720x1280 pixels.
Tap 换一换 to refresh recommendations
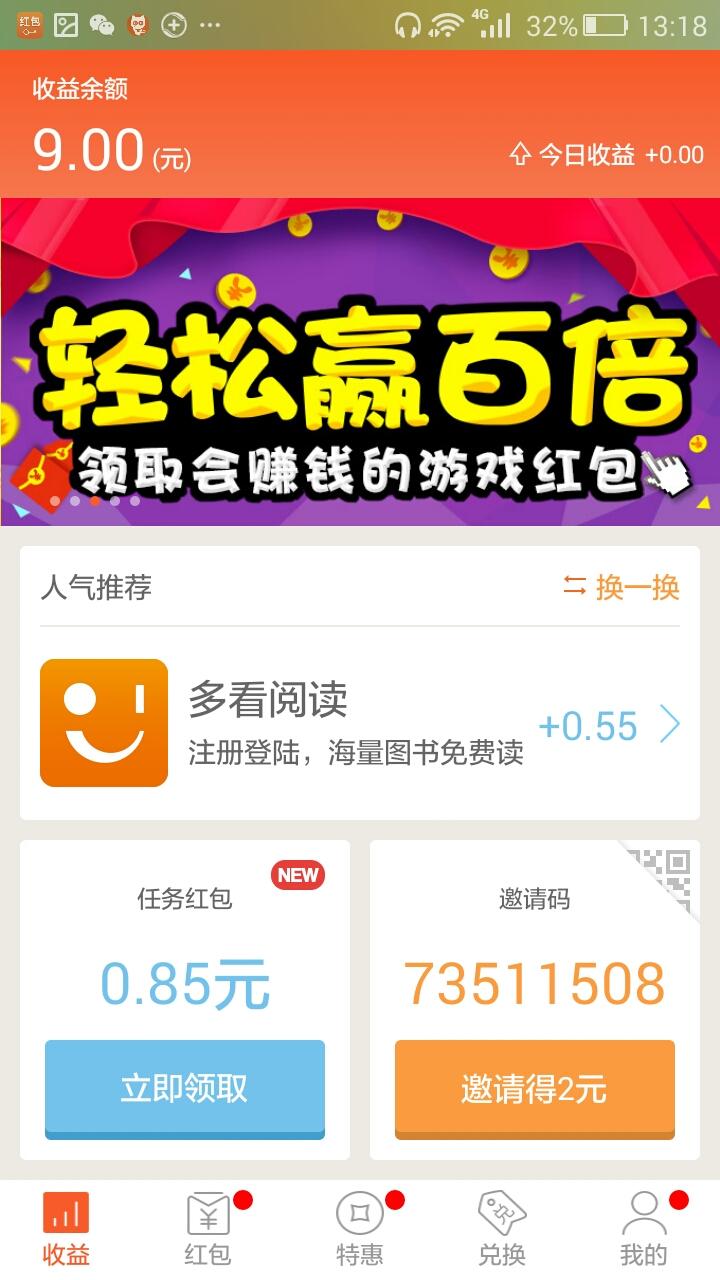tap(621, 587)
